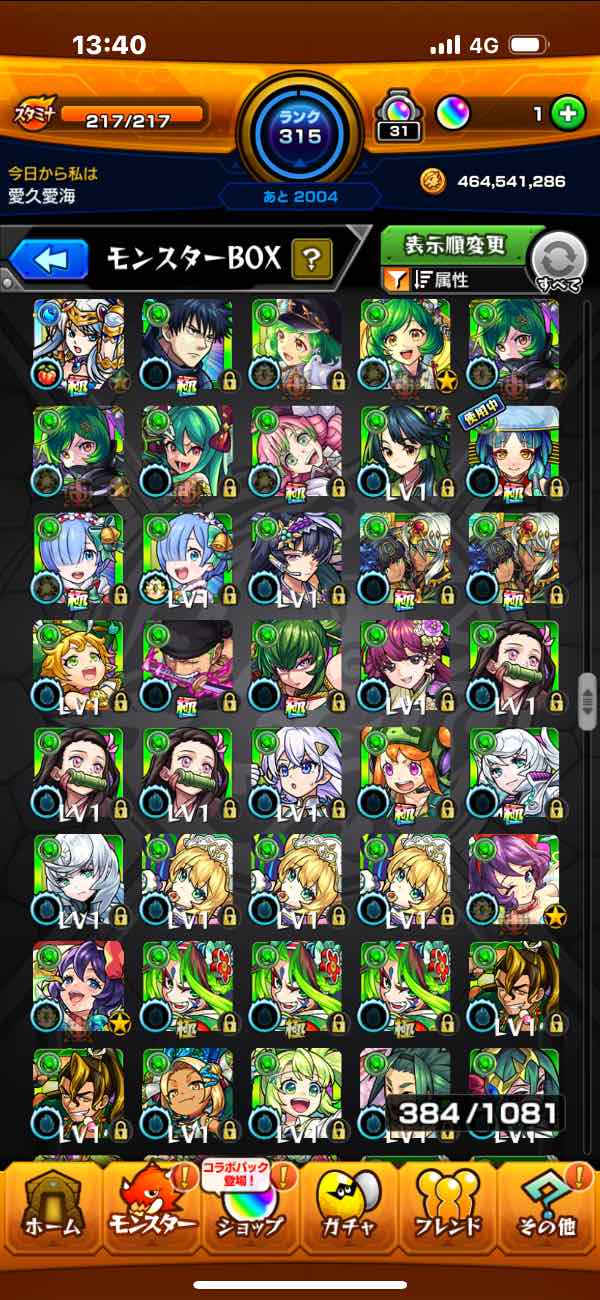
Task: Select the white-haired armored monster in first slot
Action: pos(78,345)
